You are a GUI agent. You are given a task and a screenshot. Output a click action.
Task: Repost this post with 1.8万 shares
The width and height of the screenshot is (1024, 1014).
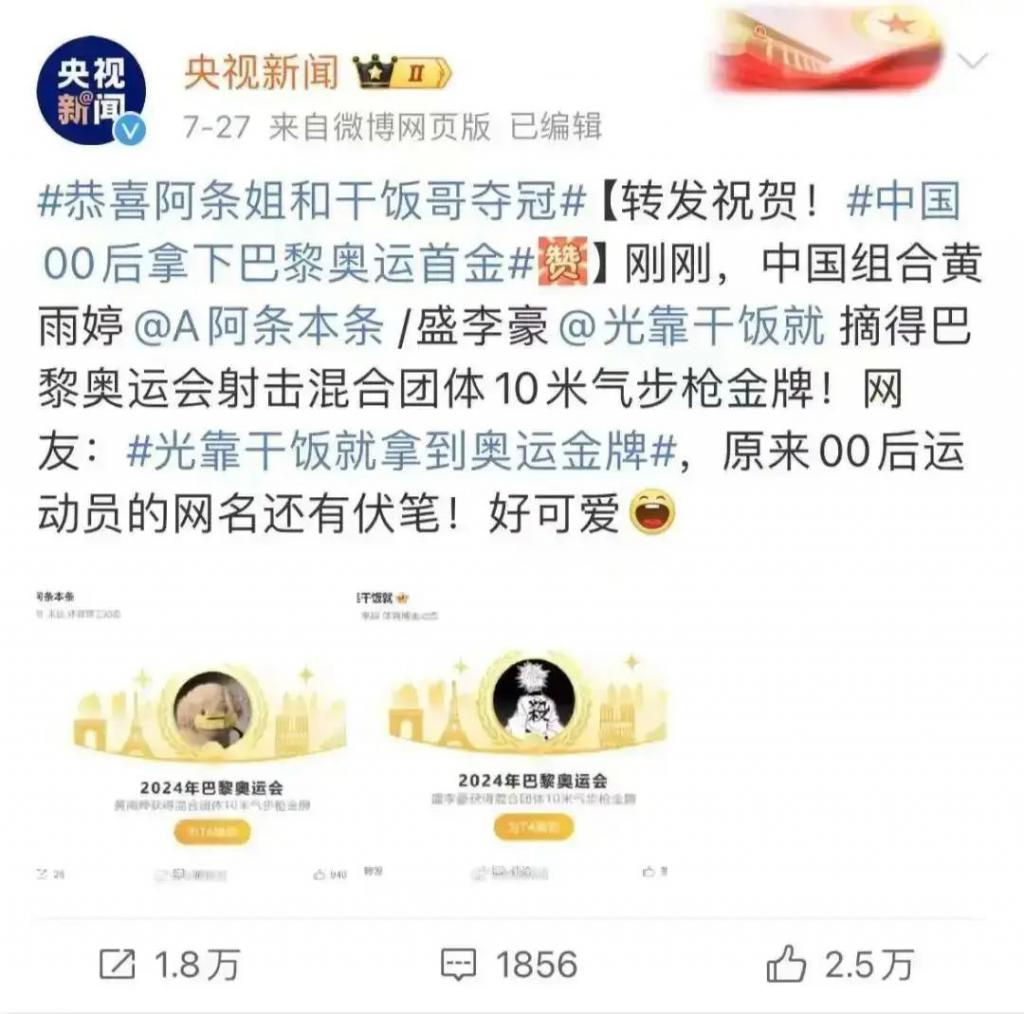[170, 964]
